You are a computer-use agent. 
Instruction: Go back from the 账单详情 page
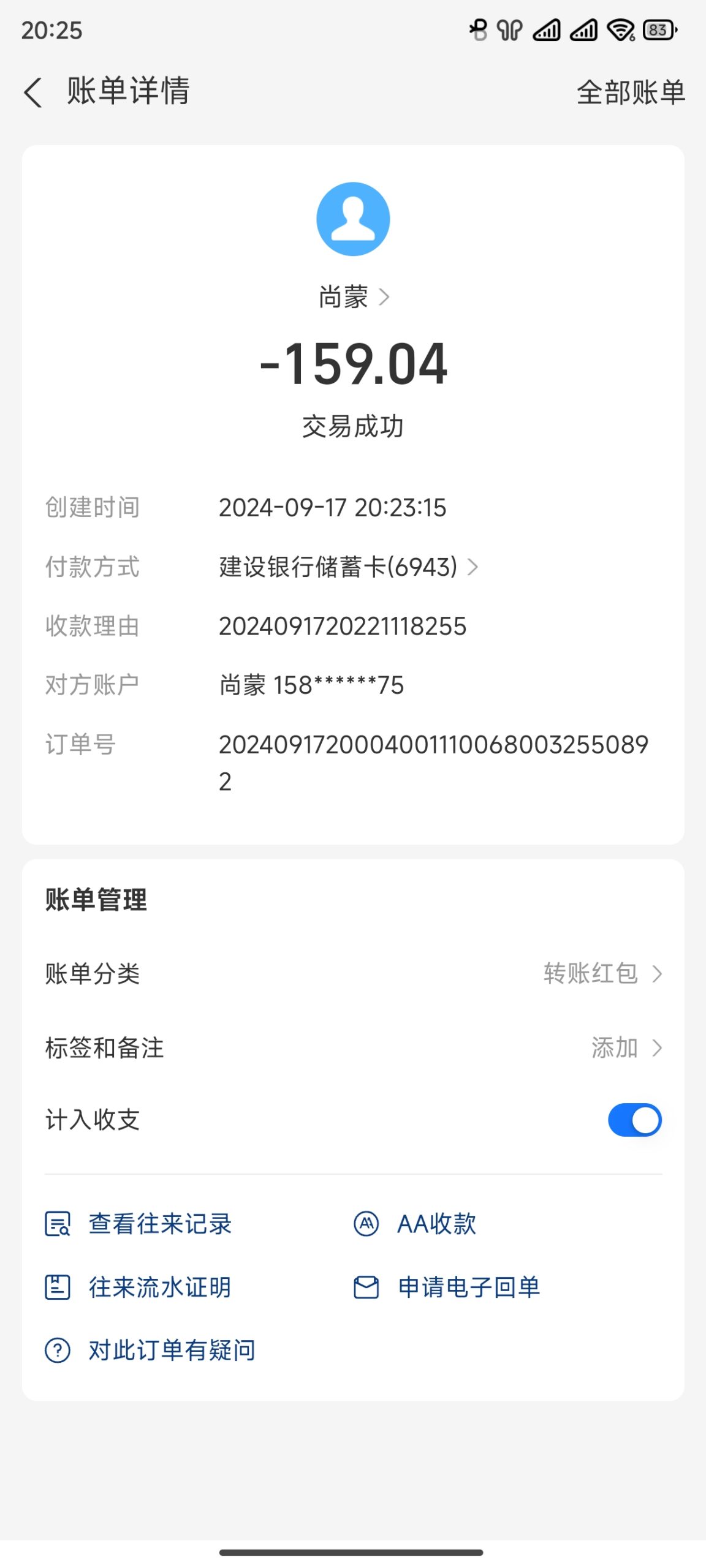point(33,92)
